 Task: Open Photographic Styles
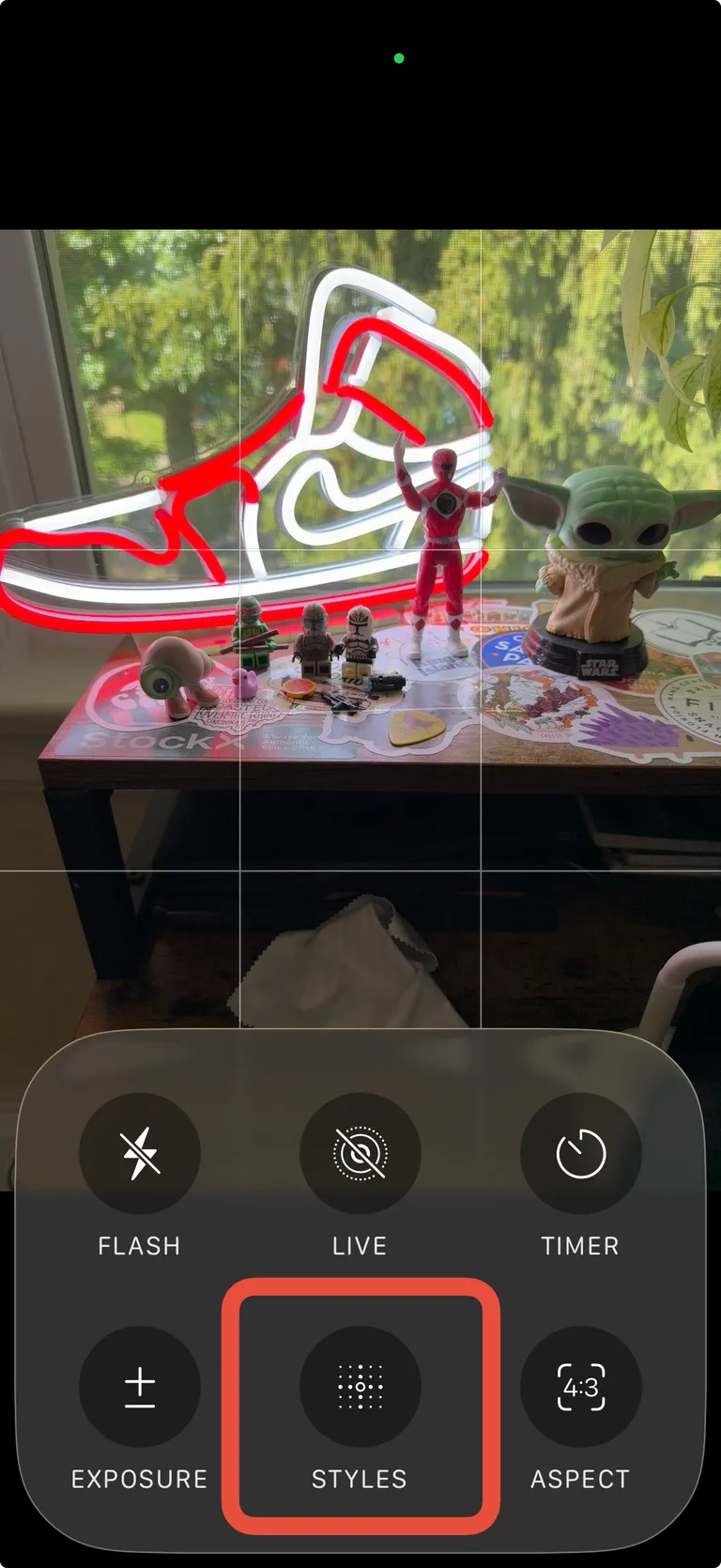[360, 1387]
